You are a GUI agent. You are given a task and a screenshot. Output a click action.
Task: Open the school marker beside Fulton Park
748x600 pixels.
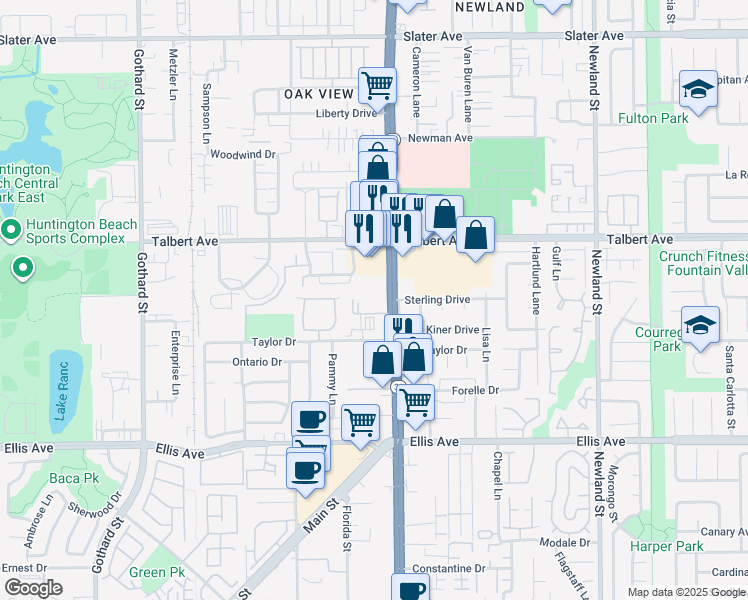[698, 90]
